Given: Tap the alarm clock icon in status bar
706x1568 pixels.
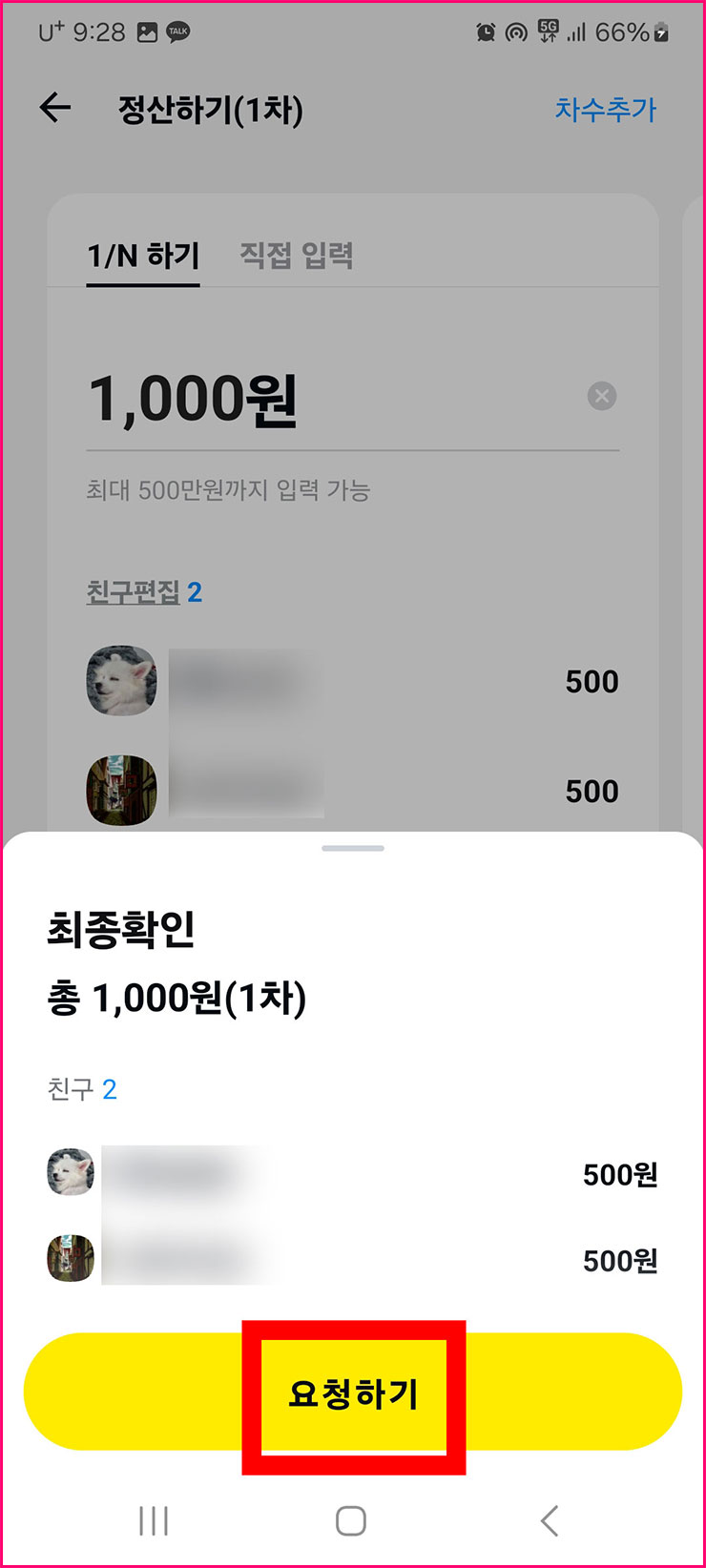Looking at the screenshot, I should click(485, 31).
